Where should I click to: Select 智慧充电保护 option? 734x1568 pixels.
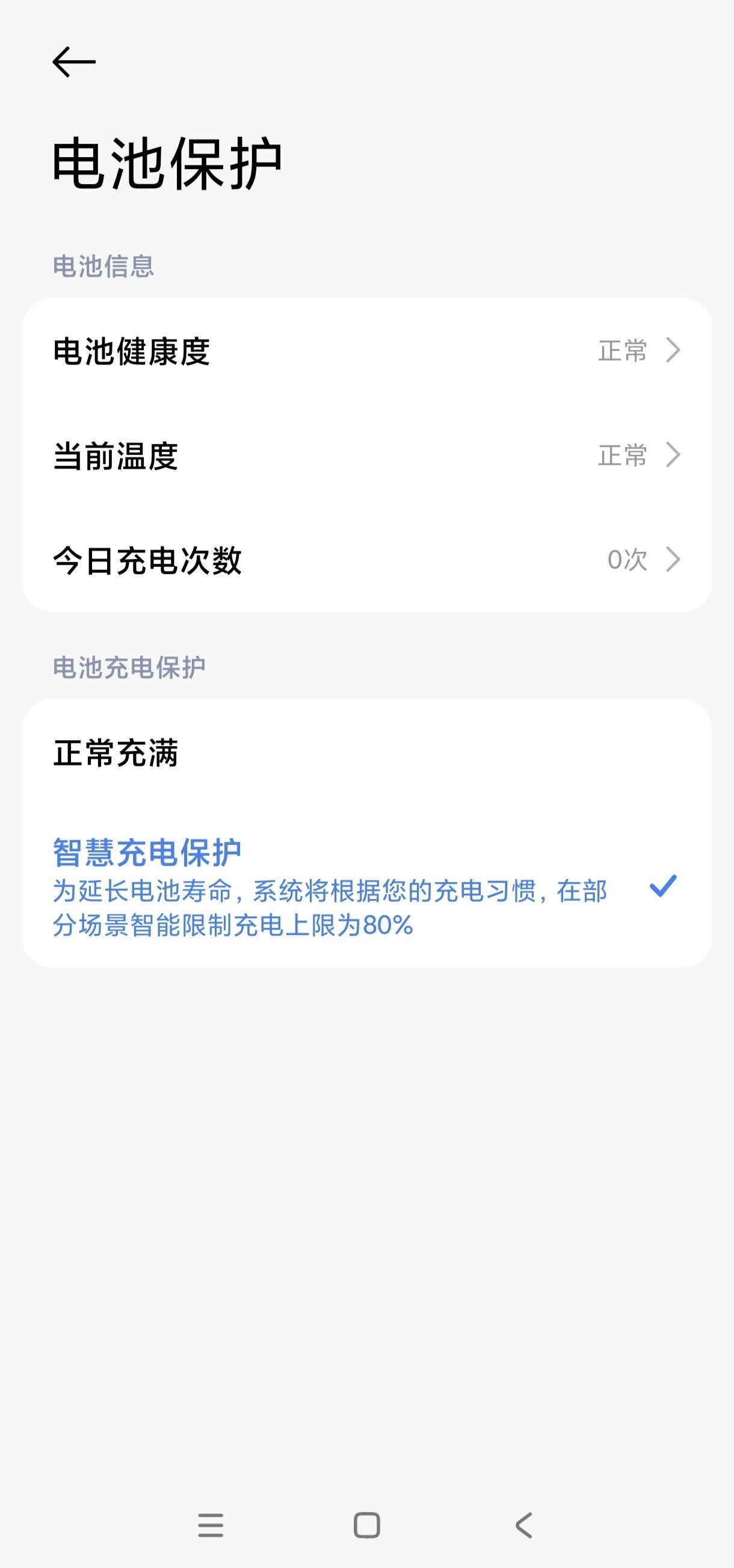click(x=366, y=886)
